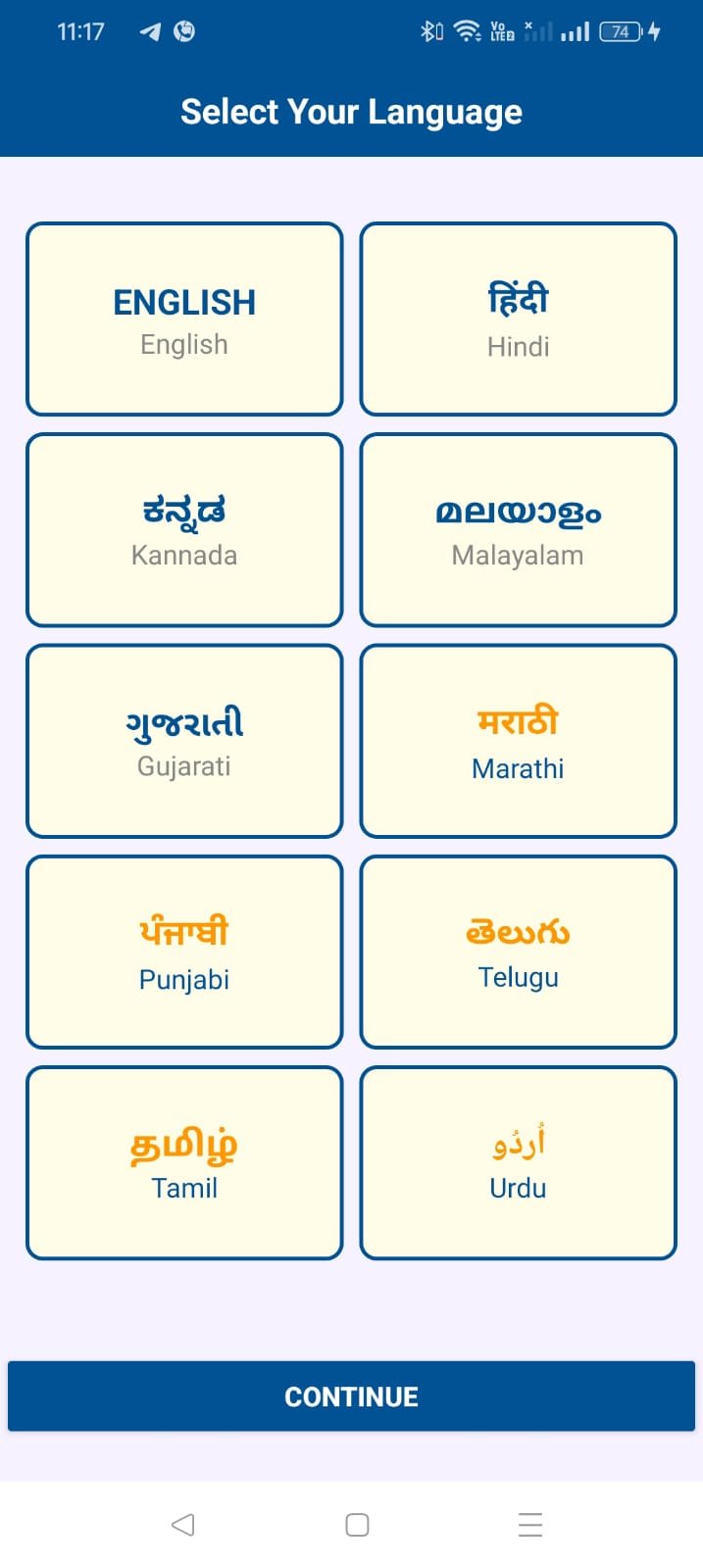Screen dimensions: 703x1568
Task: Pick Kannada from the language grid
Action: pyautogui.click(x=184, y=530)
